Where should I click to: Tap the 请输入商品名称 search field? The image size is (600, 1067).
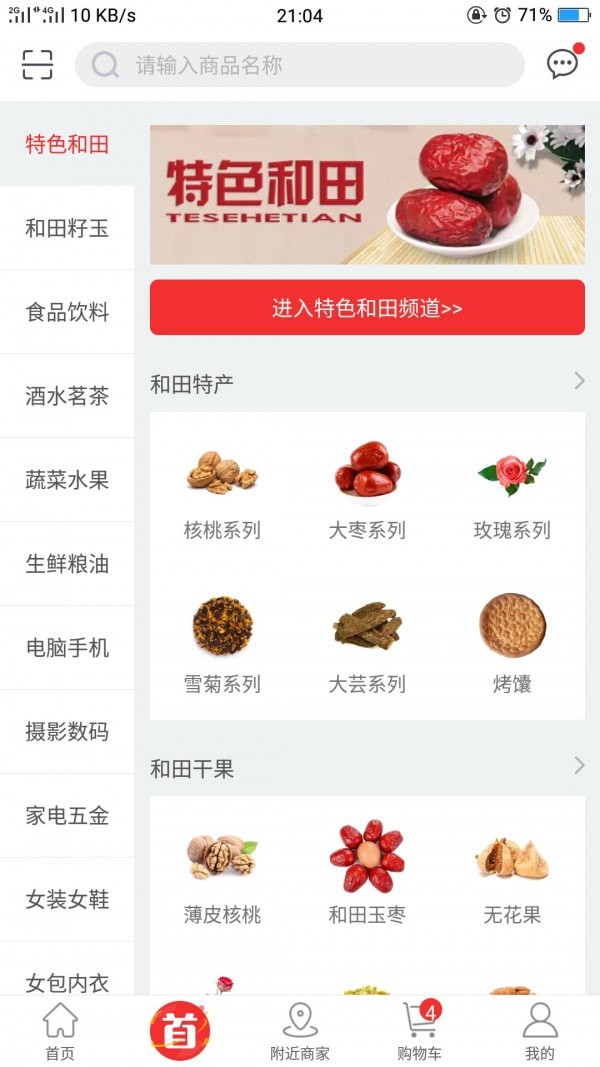(300, 65)
